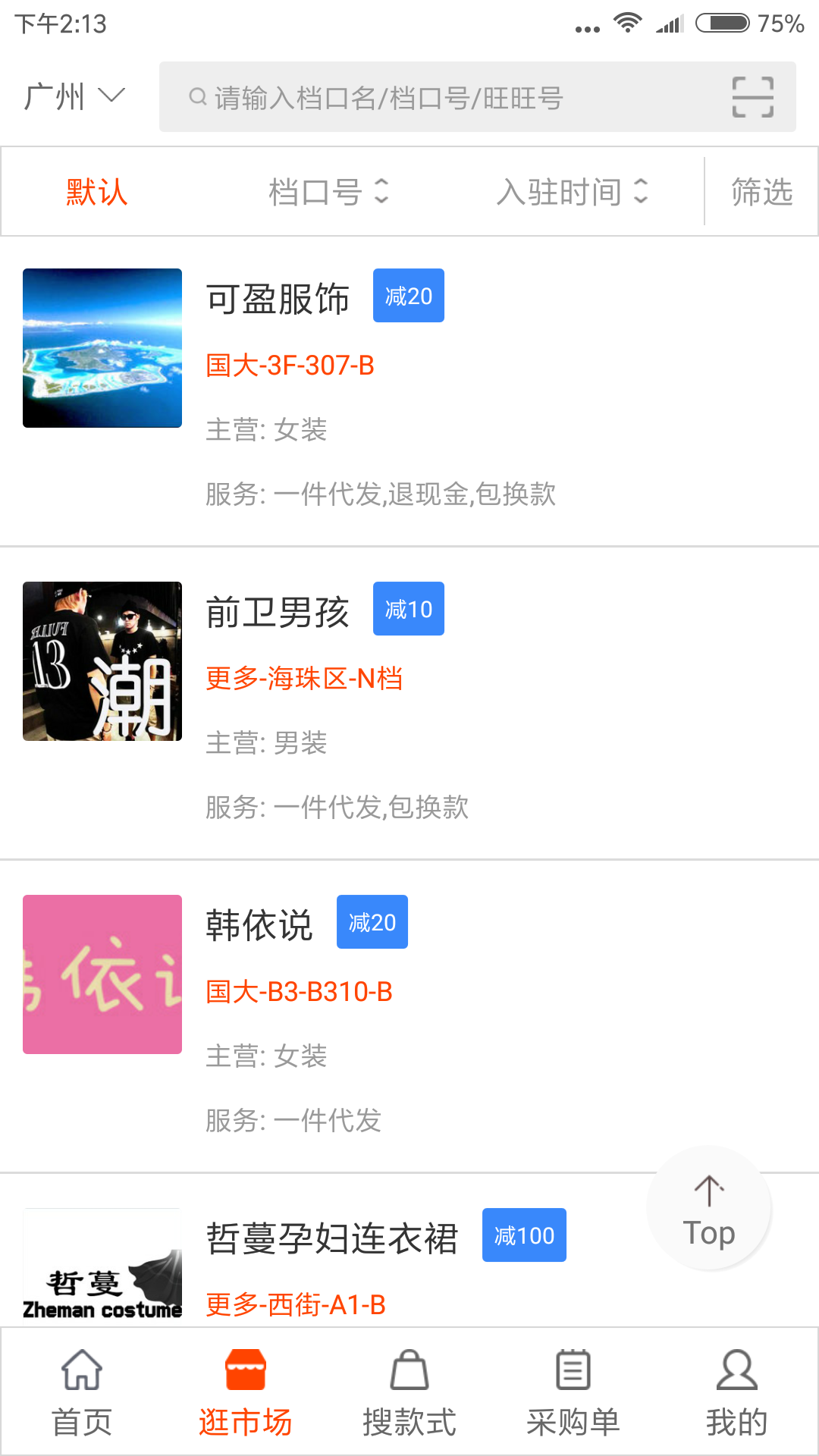
Task: Tap the 国大-B3-B310-B stall address
Action: 298,991
